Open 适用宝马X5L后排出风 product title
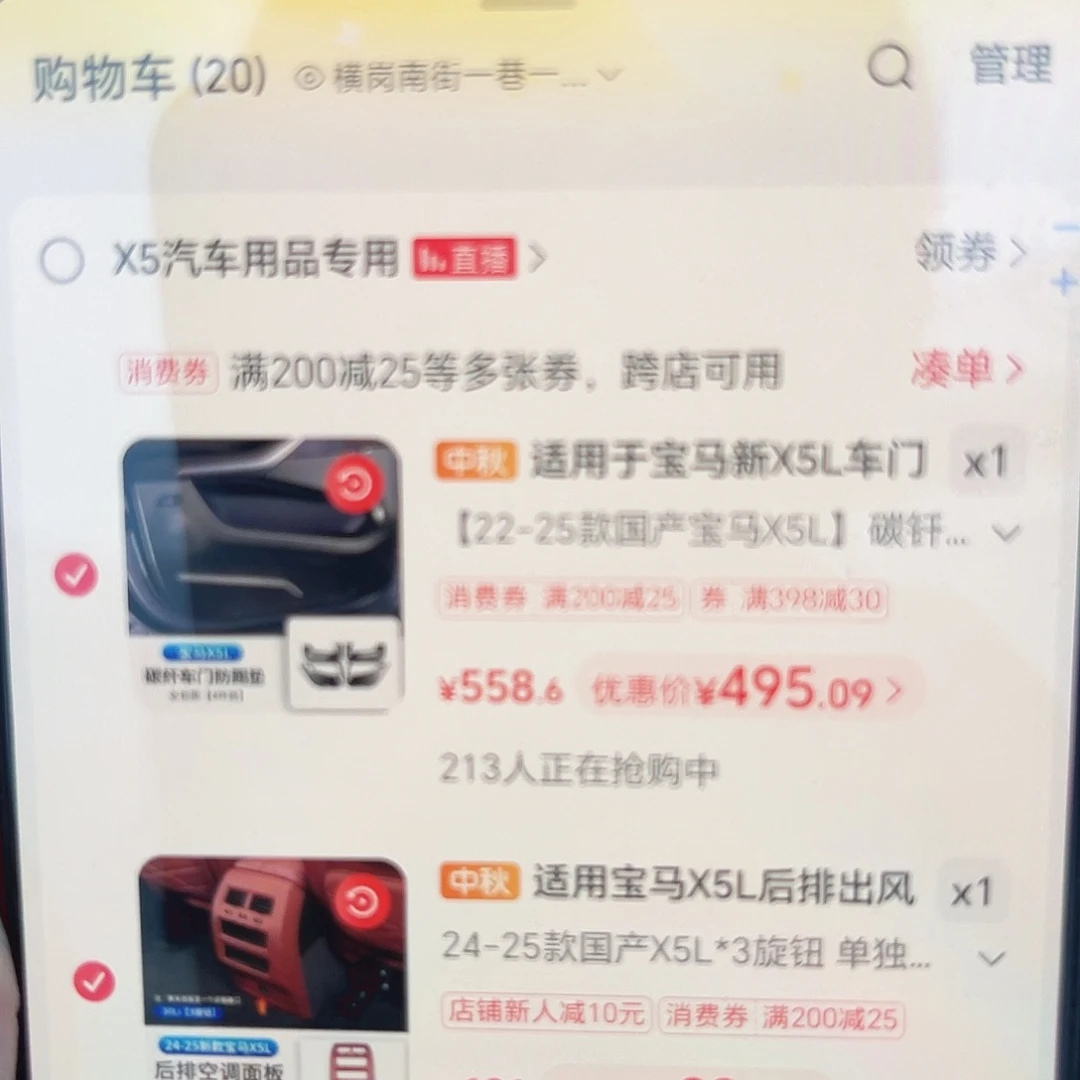 [x=723, y=884]
